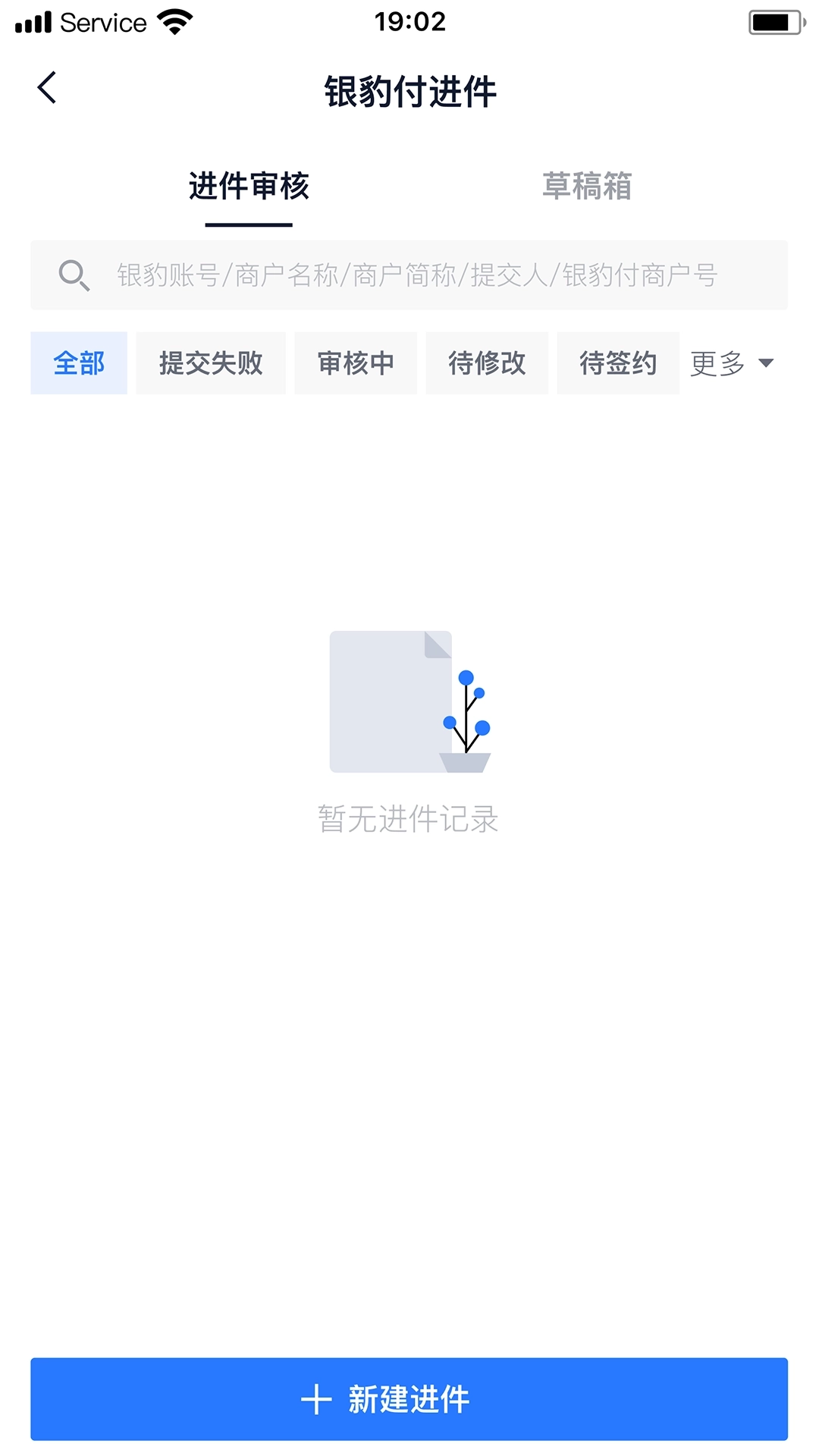Tap the back arrow to return
This screenshot has height=1456, width=819.
(x=47, y=87)
